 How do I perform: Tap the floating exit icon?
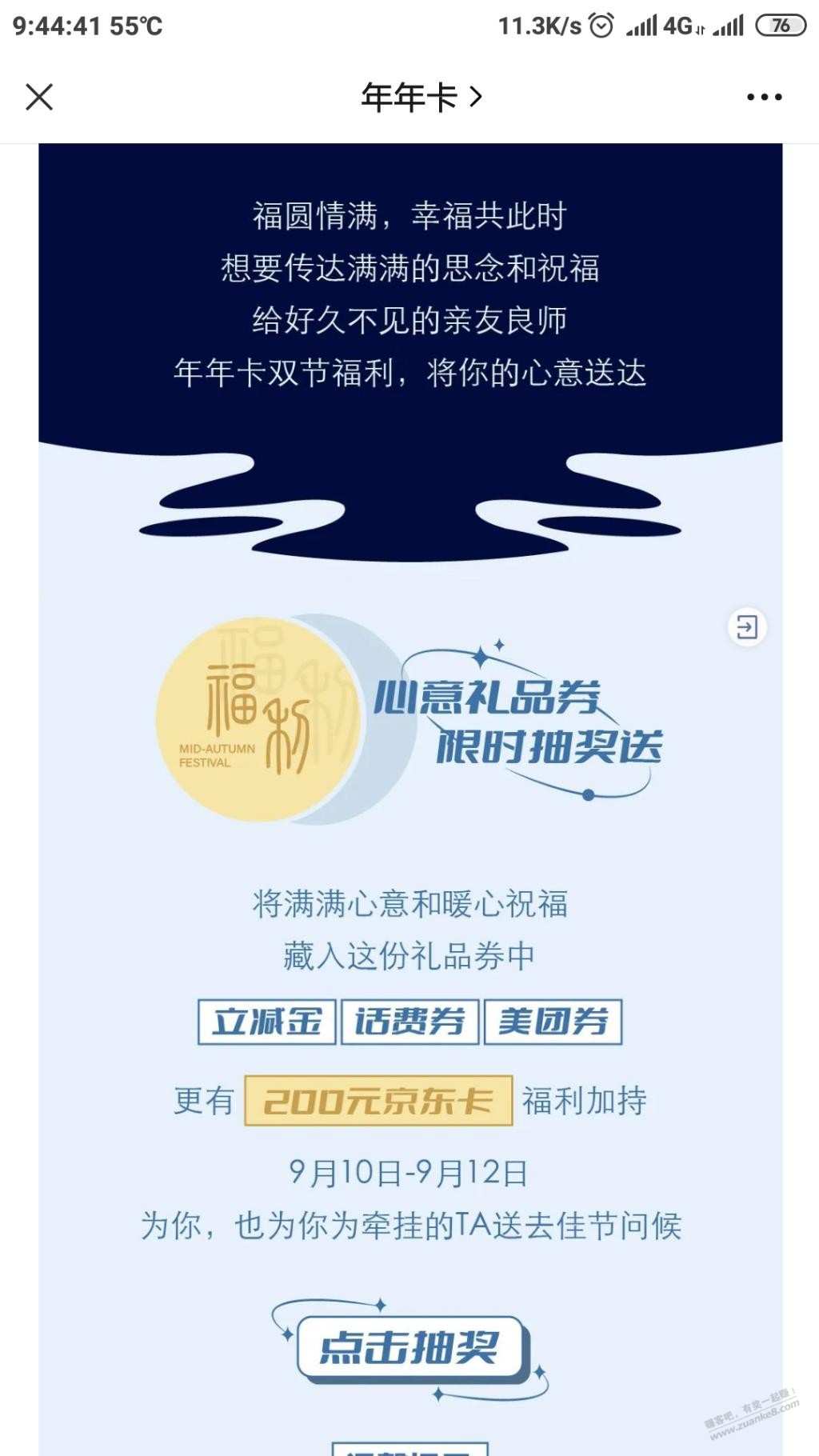[x=747, y=626]
